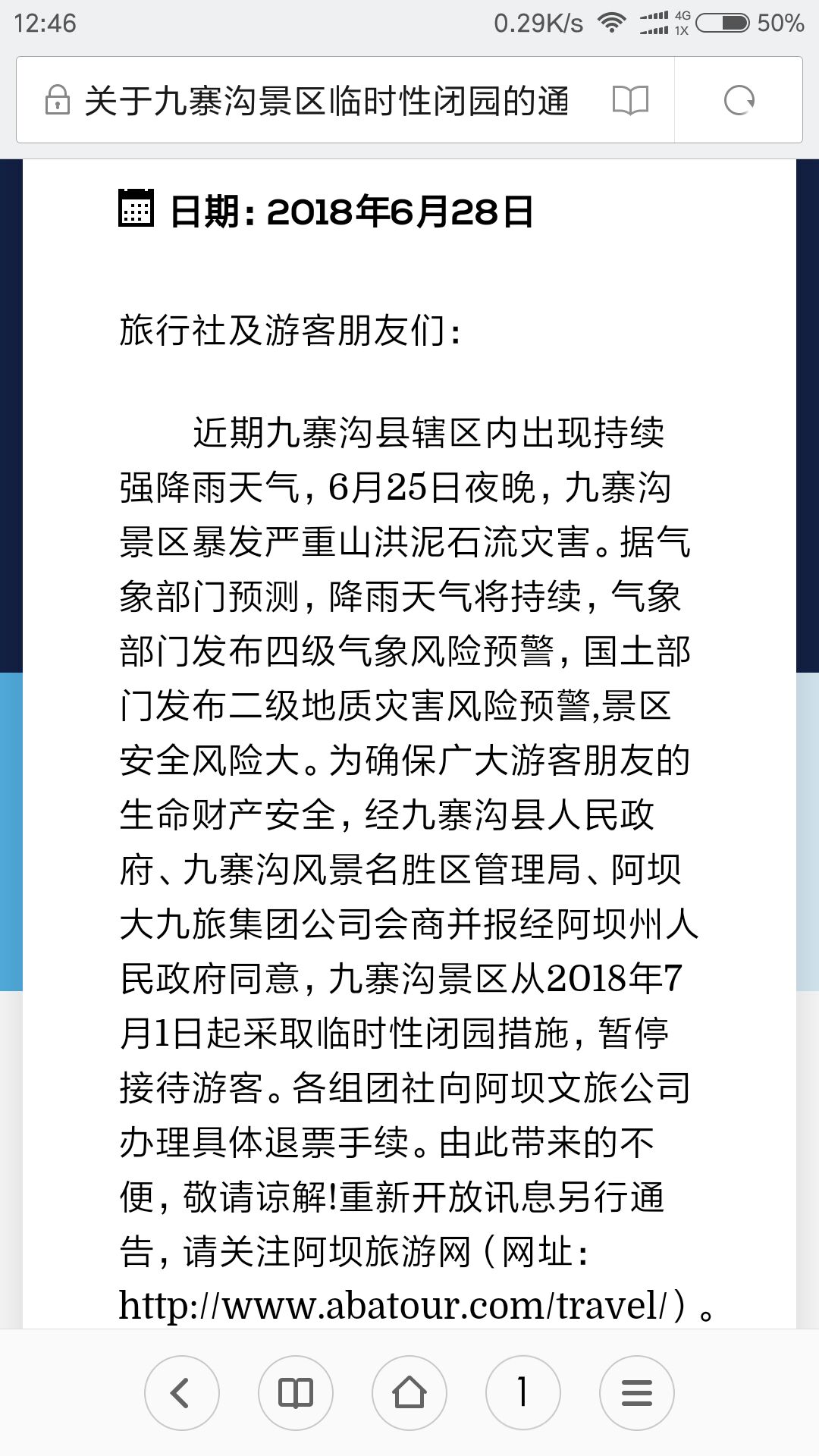The height and width of the screenshot is (1456, 819).
Task: Open the browser menu with the three lines
Action: click(637, 1392)
